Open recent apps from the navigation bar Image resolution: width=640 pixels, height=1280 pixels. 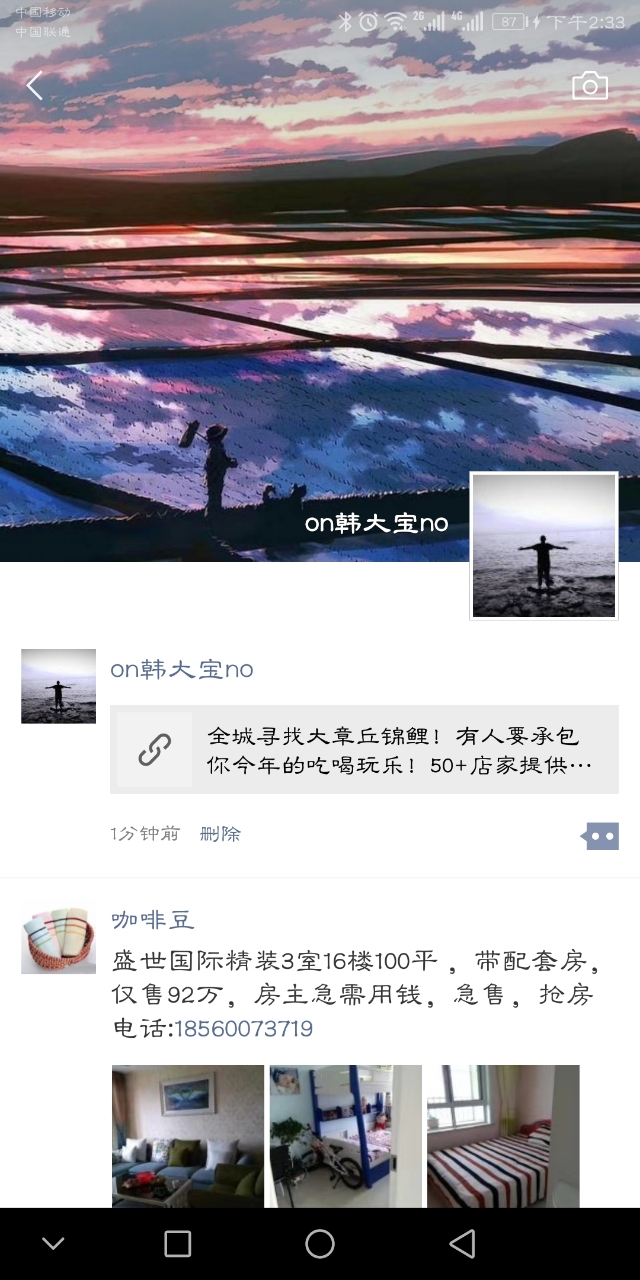point(178,1244)
